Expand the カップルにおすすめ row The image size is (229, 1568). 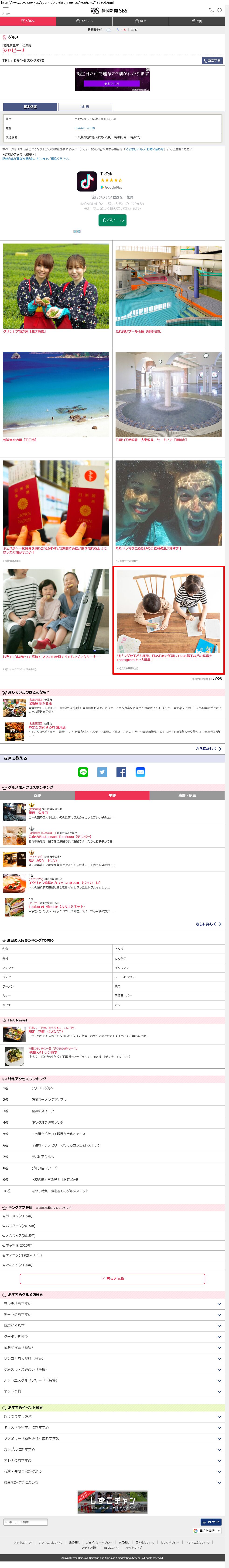click(x=112, y=1449)
